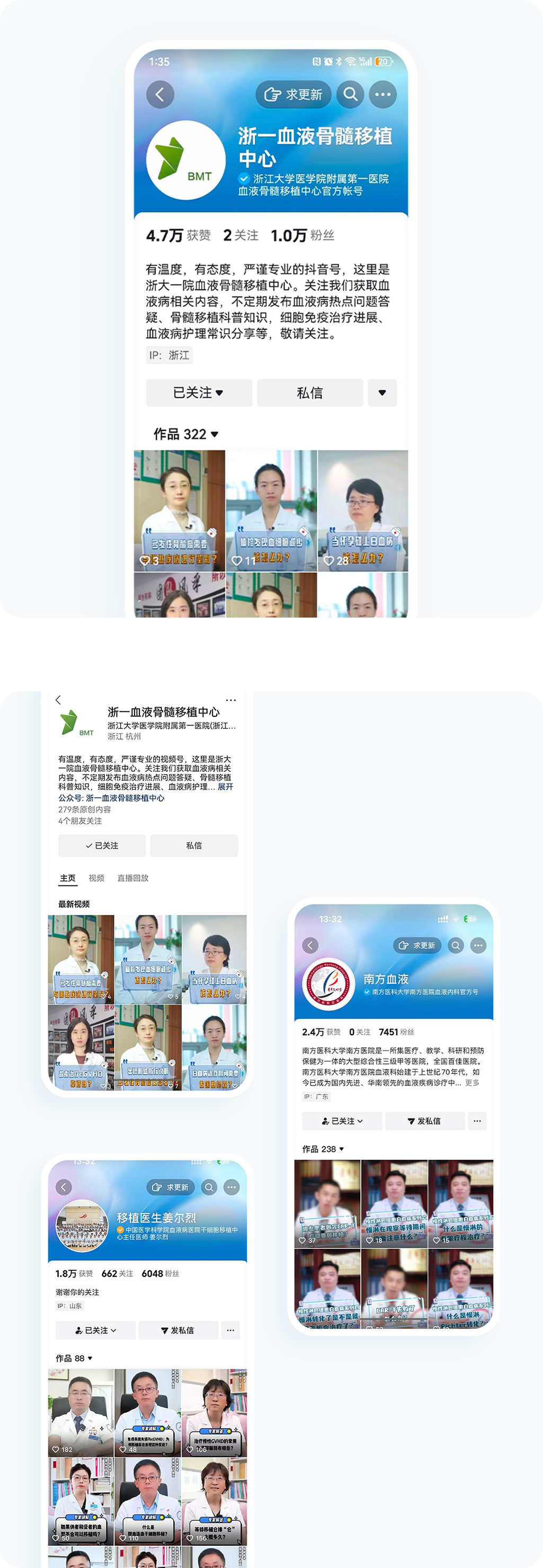
Task: Toggle 已关注 on the 南方血液 account
Action: 341,1121
